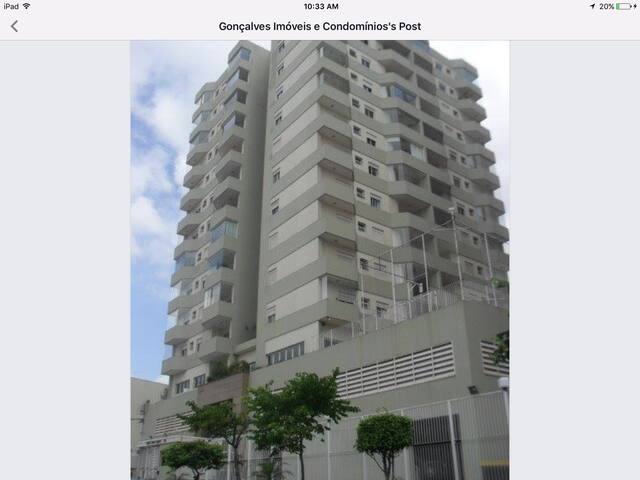Open the building photo full screen
Image resolution: width=640 pixels, height=480 pixels.
(x=320, y=260)
